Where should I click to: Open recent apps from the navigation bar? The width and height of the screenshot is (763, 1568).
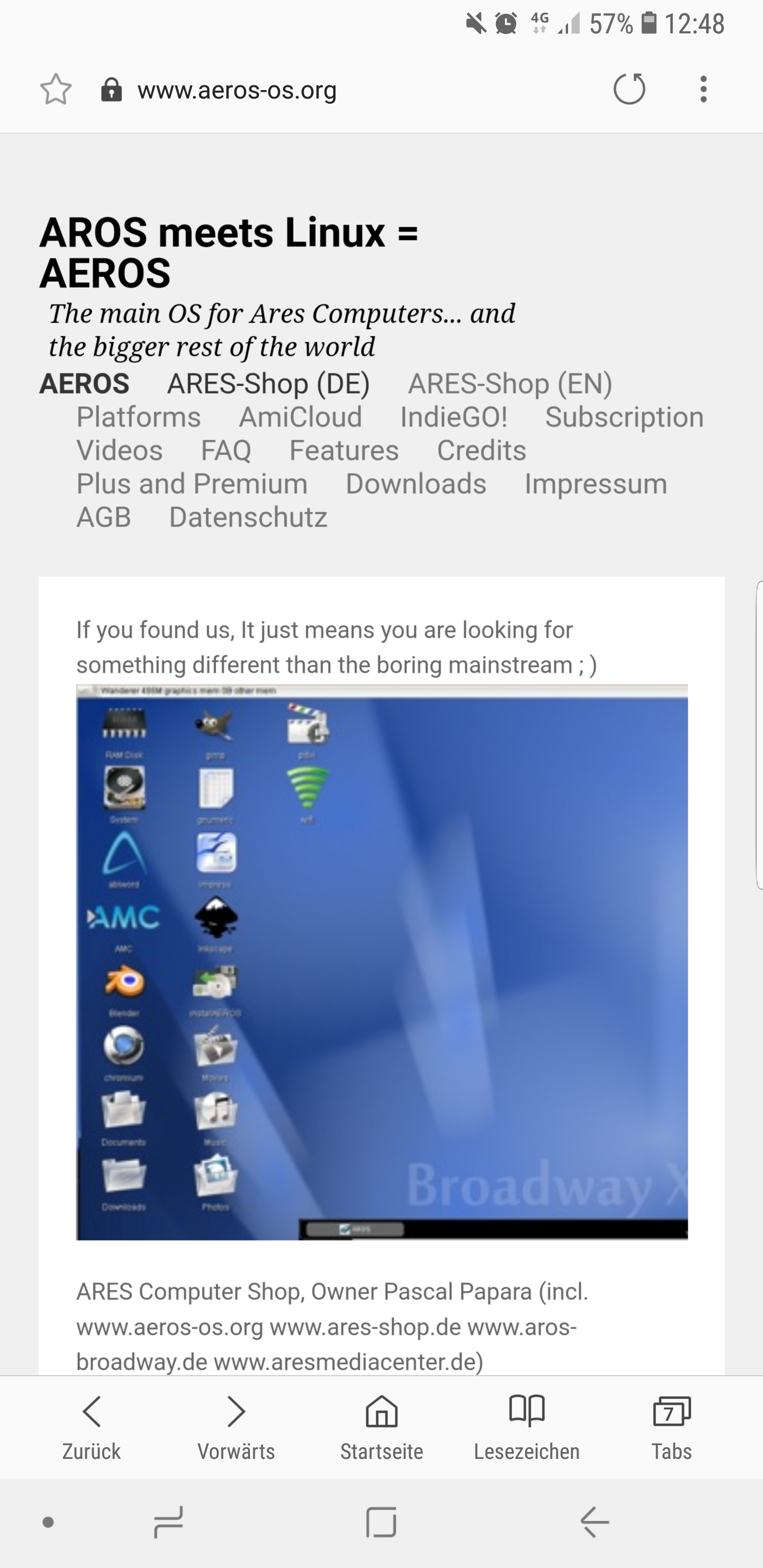(x=168, y=1522)
